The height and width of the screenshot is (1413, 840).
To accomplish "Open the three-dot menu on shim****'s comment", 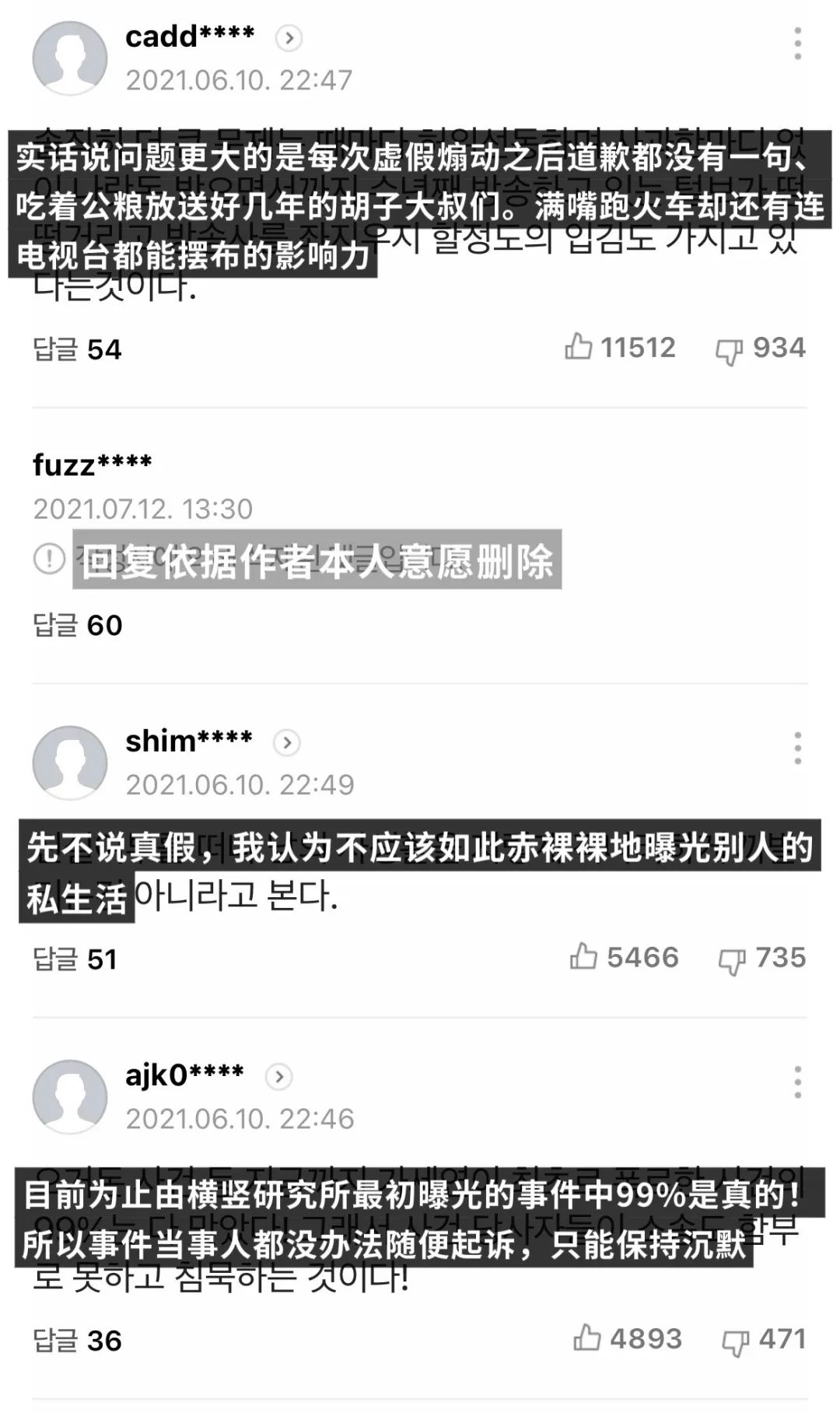I will [x=798, y=749].
